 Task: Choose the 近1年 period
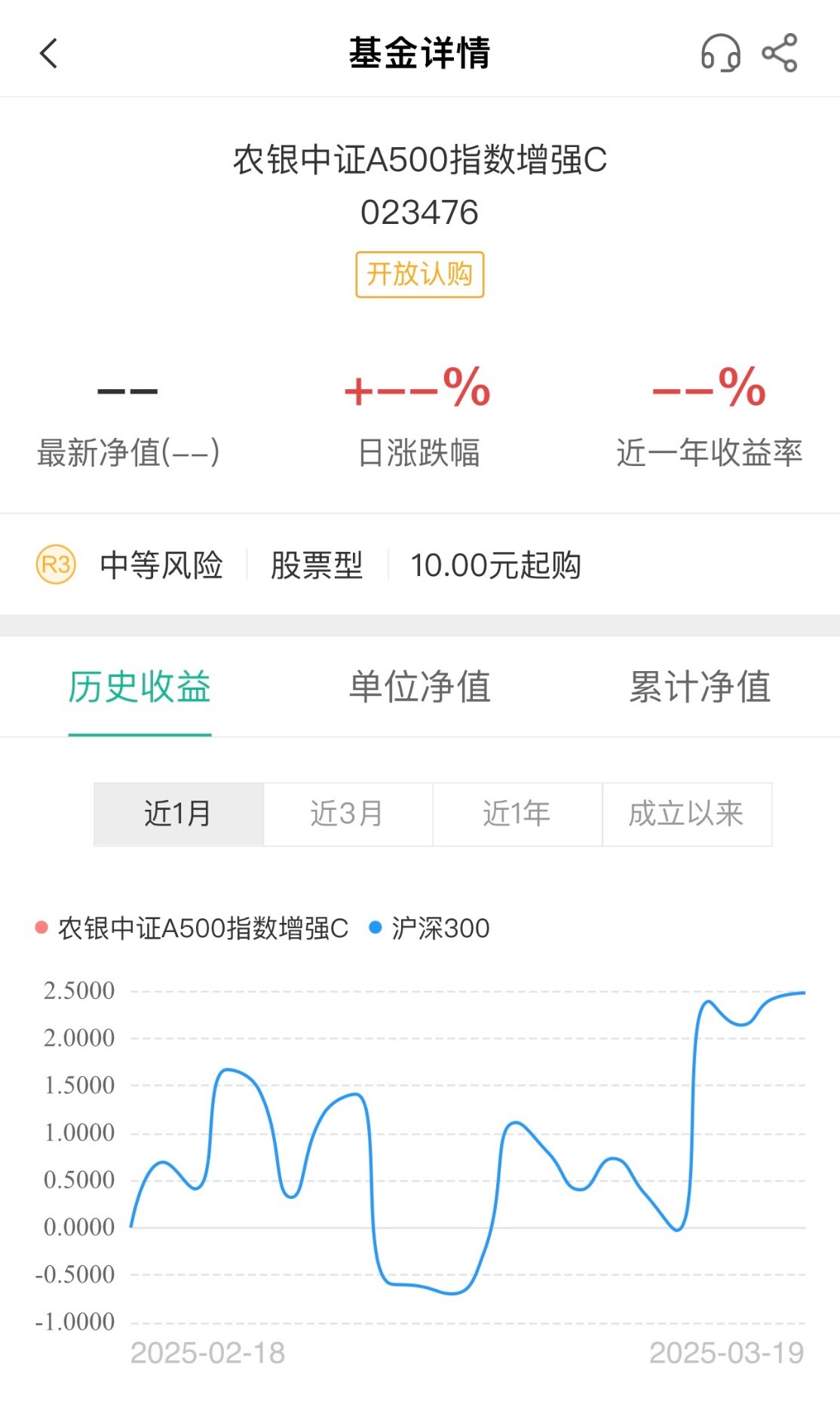(517, 814)
